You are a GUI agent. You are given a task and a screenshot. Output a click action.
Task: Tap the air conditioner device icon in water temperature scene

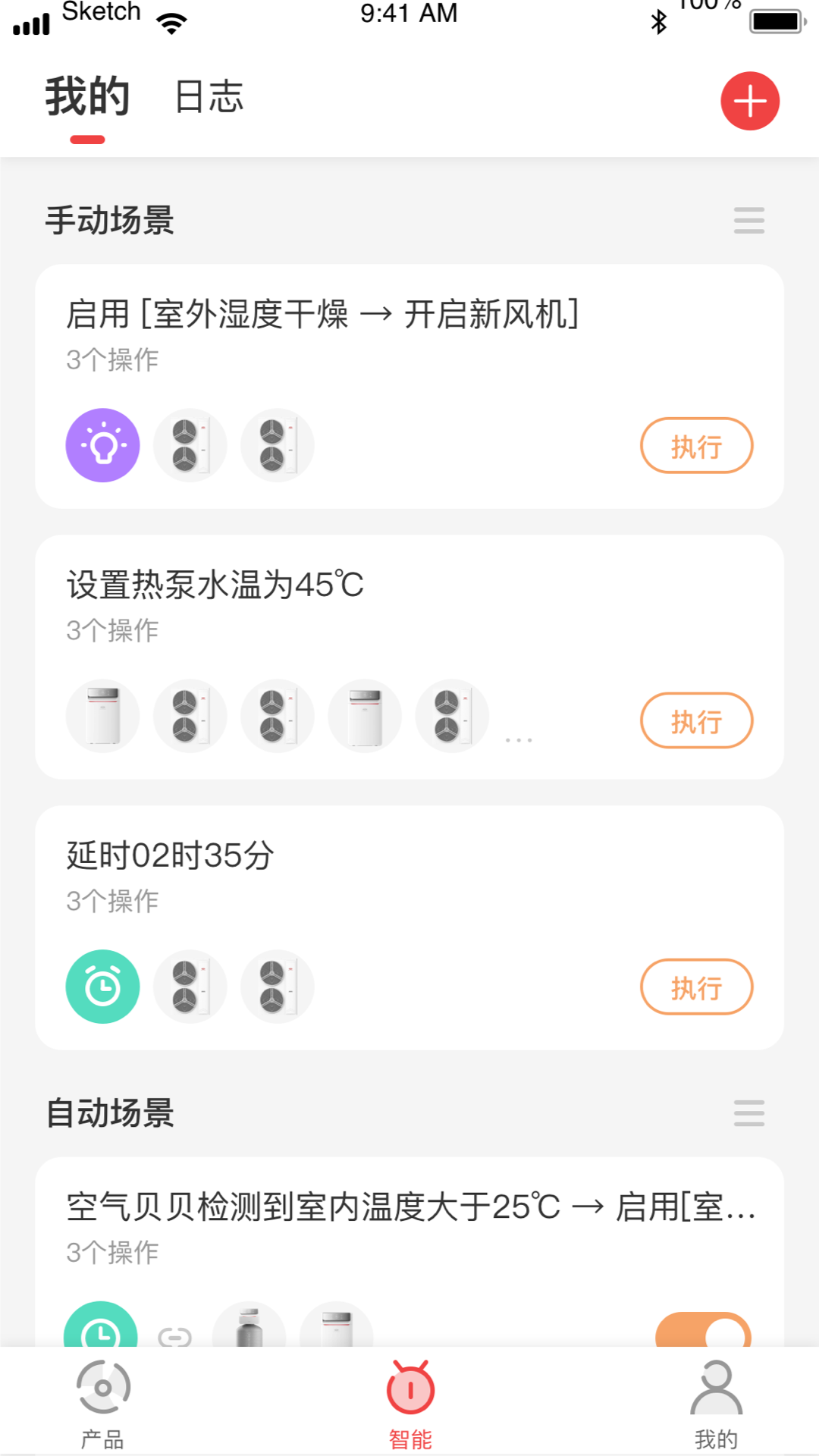coord(102,715)
